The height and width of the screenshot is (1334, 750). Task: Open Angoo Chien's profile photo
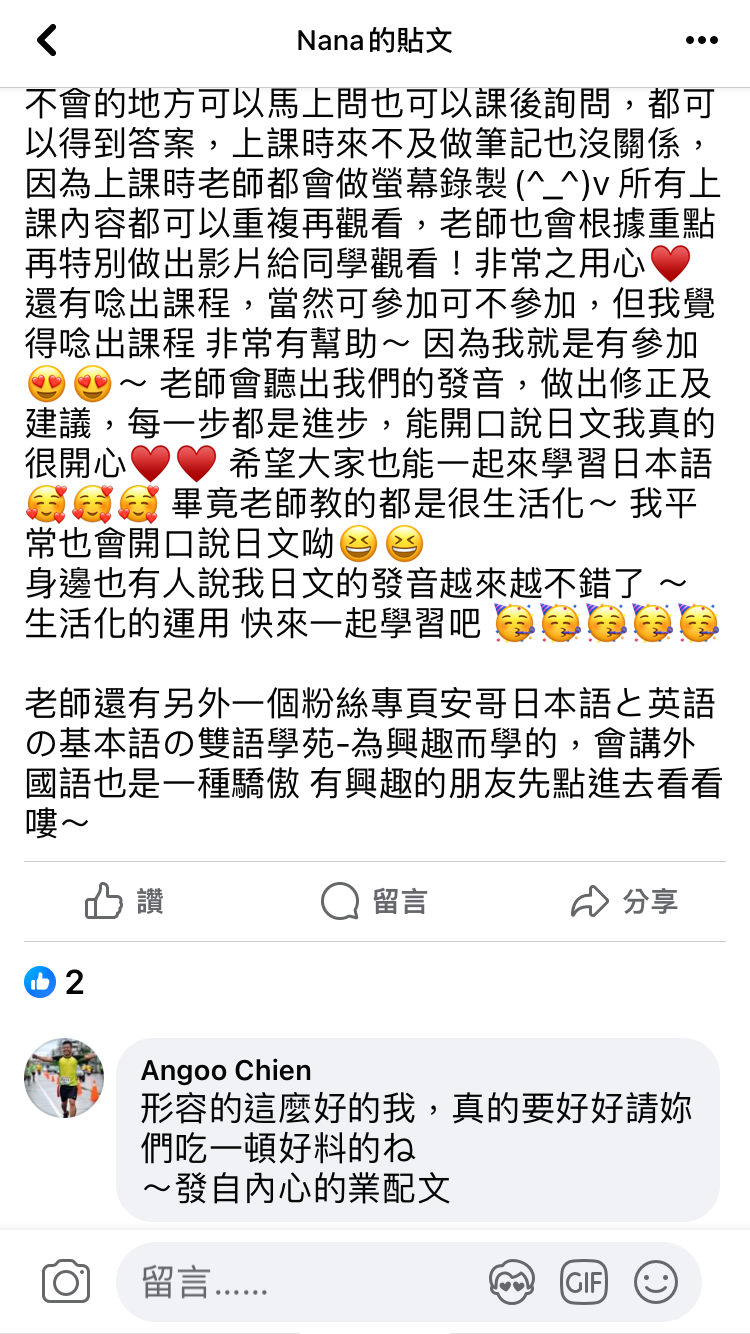coord(64,1078)
